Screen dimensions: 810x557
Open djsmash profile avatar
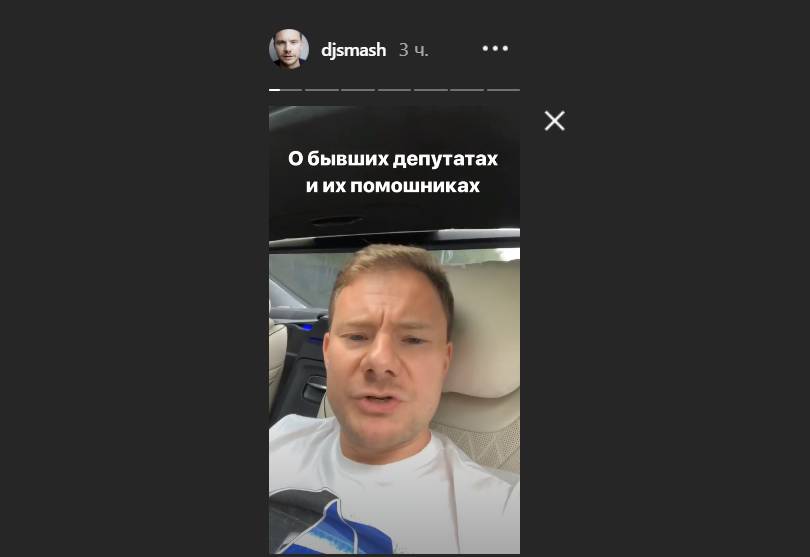pyautogui.click(x=288, y=49)
